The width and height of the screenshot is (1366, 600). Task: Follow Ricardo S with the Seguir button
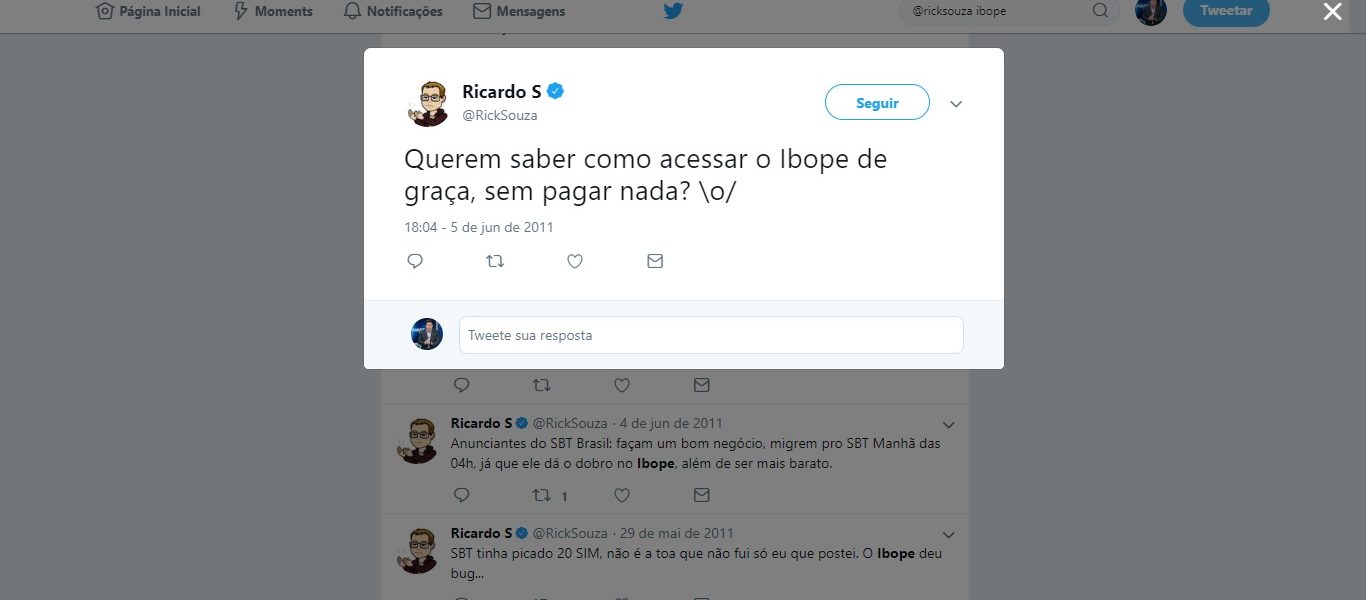[877, 103]
